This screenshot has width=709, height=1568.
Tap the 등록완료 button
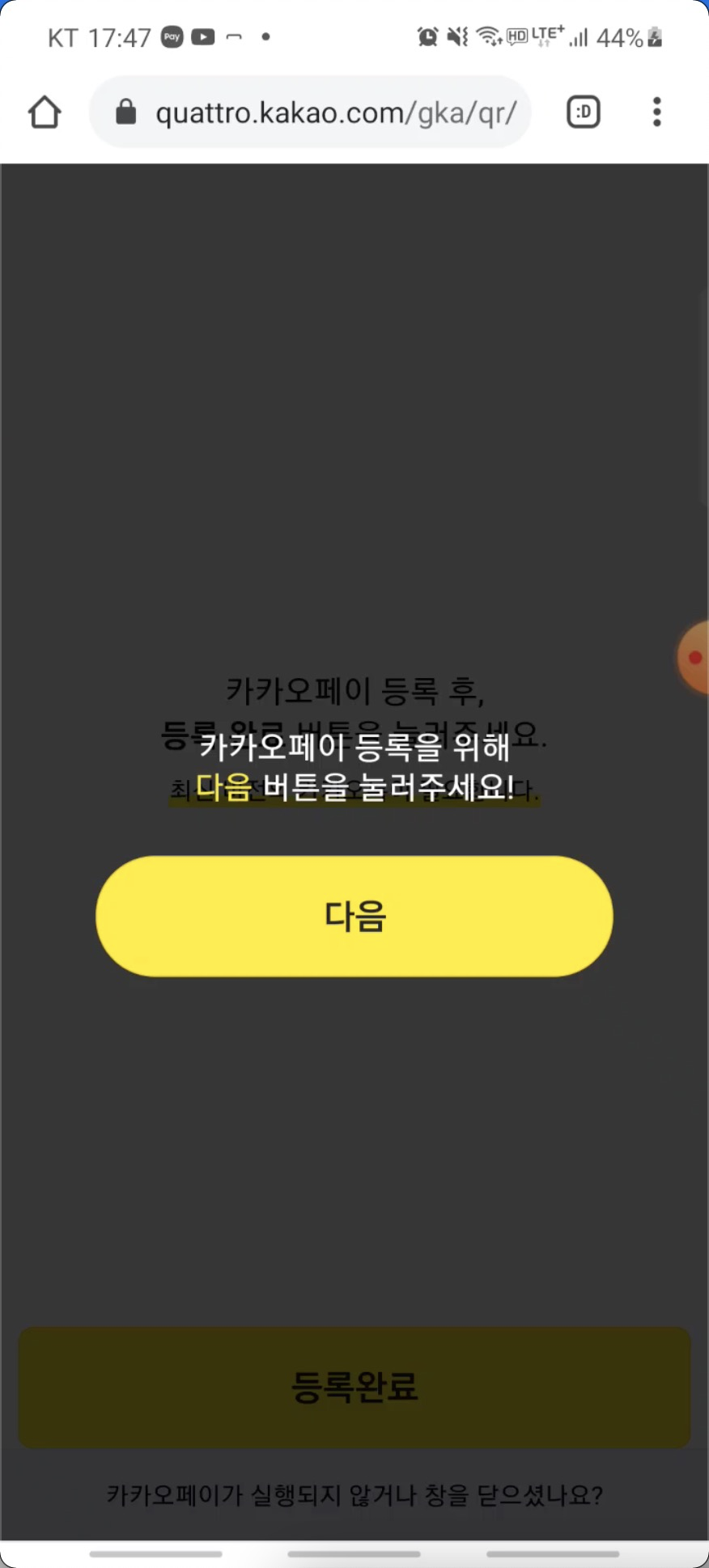pyautogui.click(x=354, y=1387)
